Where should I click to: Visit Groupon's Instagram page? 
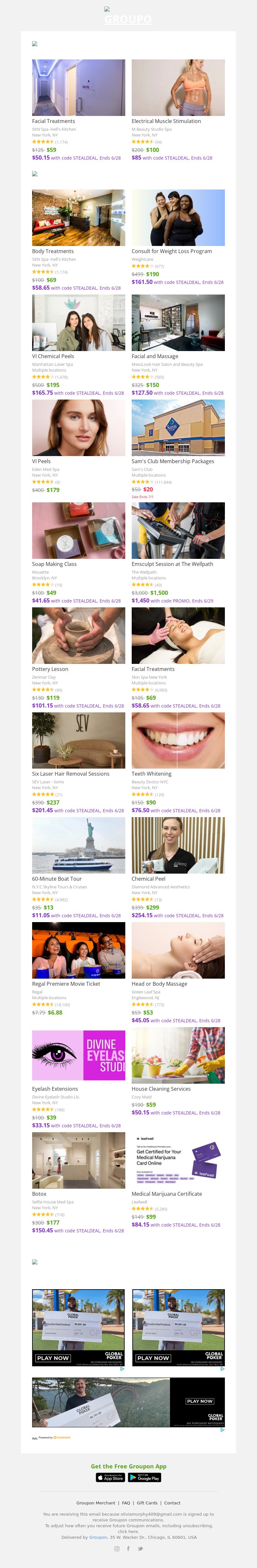tap(117, 1548)
